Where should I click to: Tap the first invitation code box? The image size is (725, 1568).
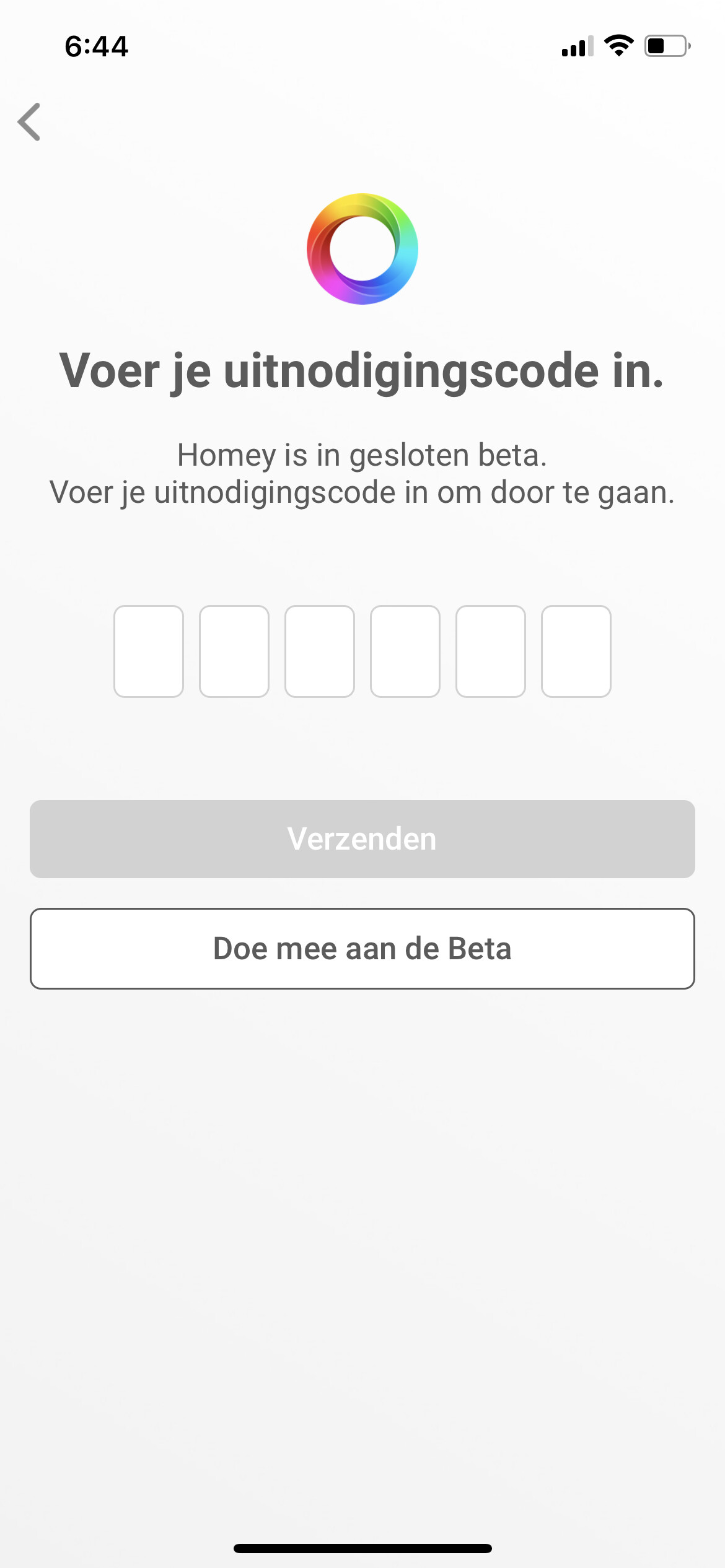[x=149, y=651]
